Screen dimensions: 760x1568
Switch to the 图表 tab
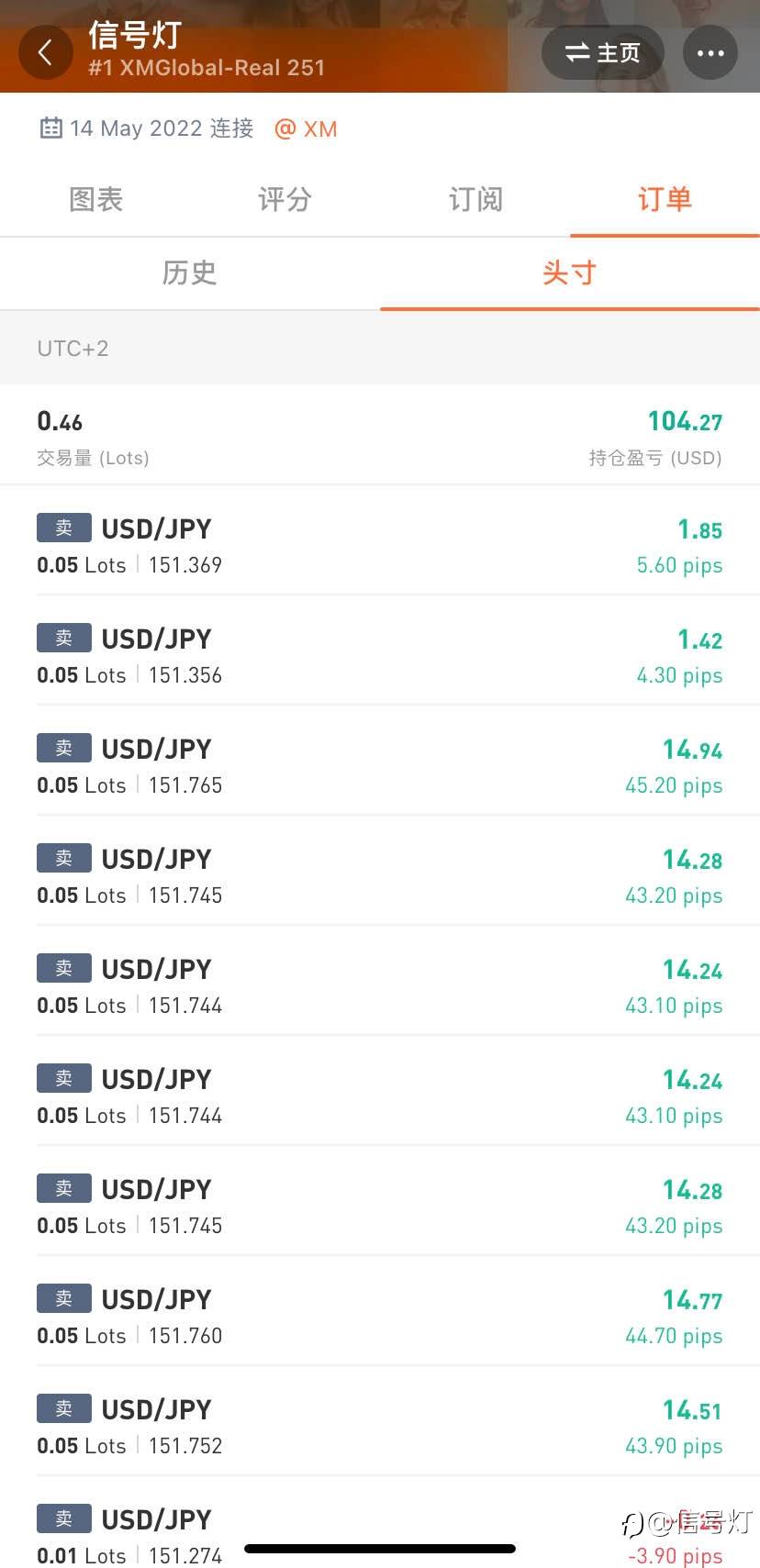click(x=95, y=199)
